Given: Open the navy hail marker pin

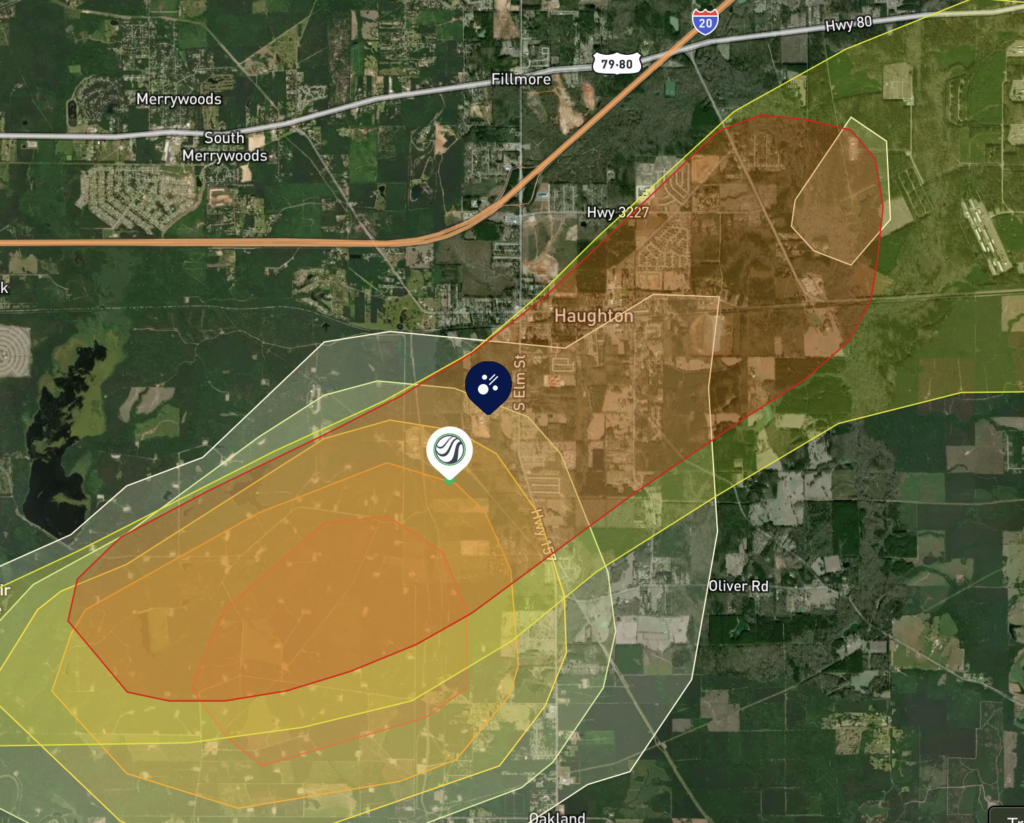Looking at the screenshot, I should [488, 384].
